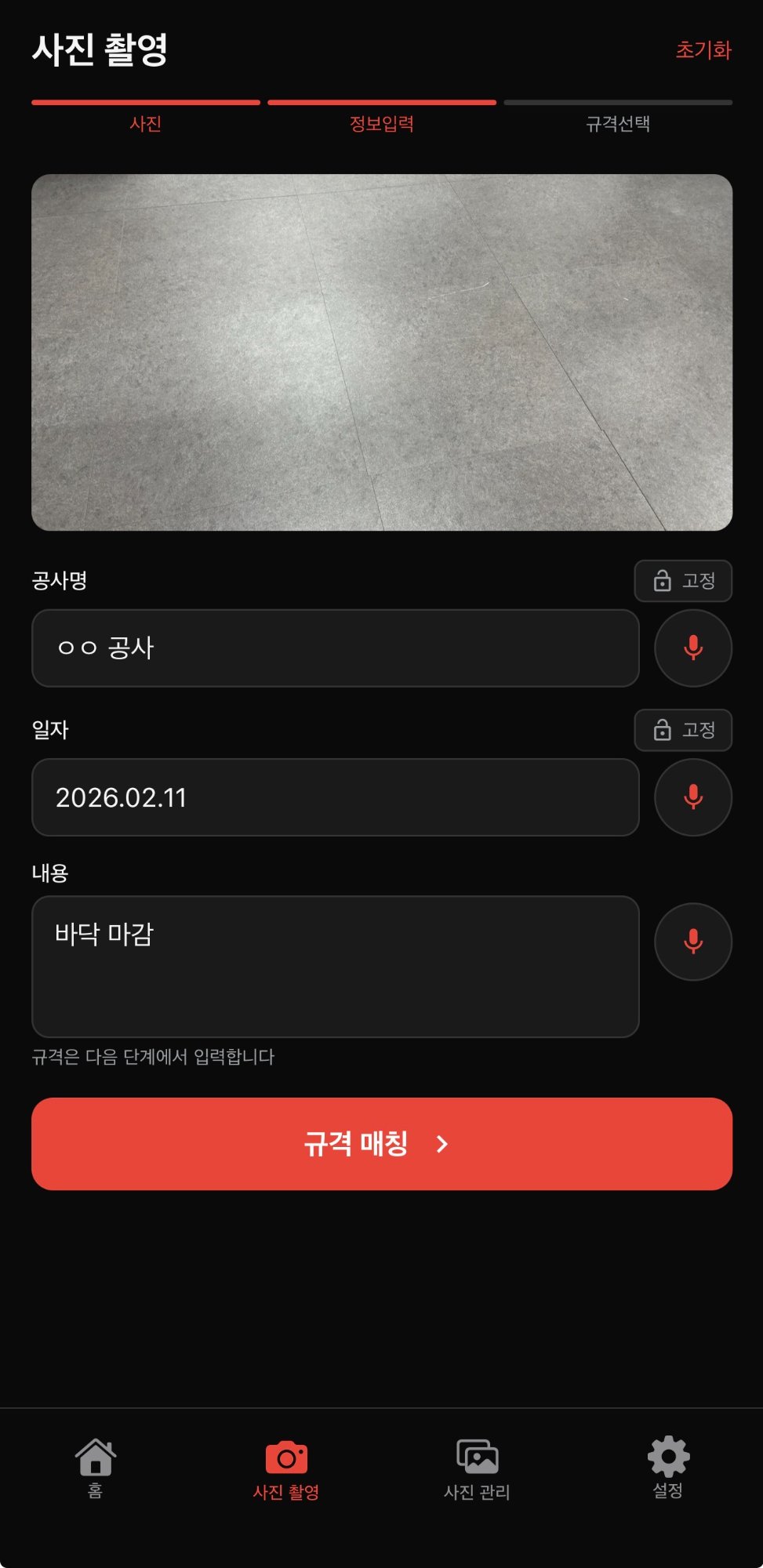This screenshot has height=1568, width=763.
Task: Open the 홈 home screen
Action: [95, 1466]
